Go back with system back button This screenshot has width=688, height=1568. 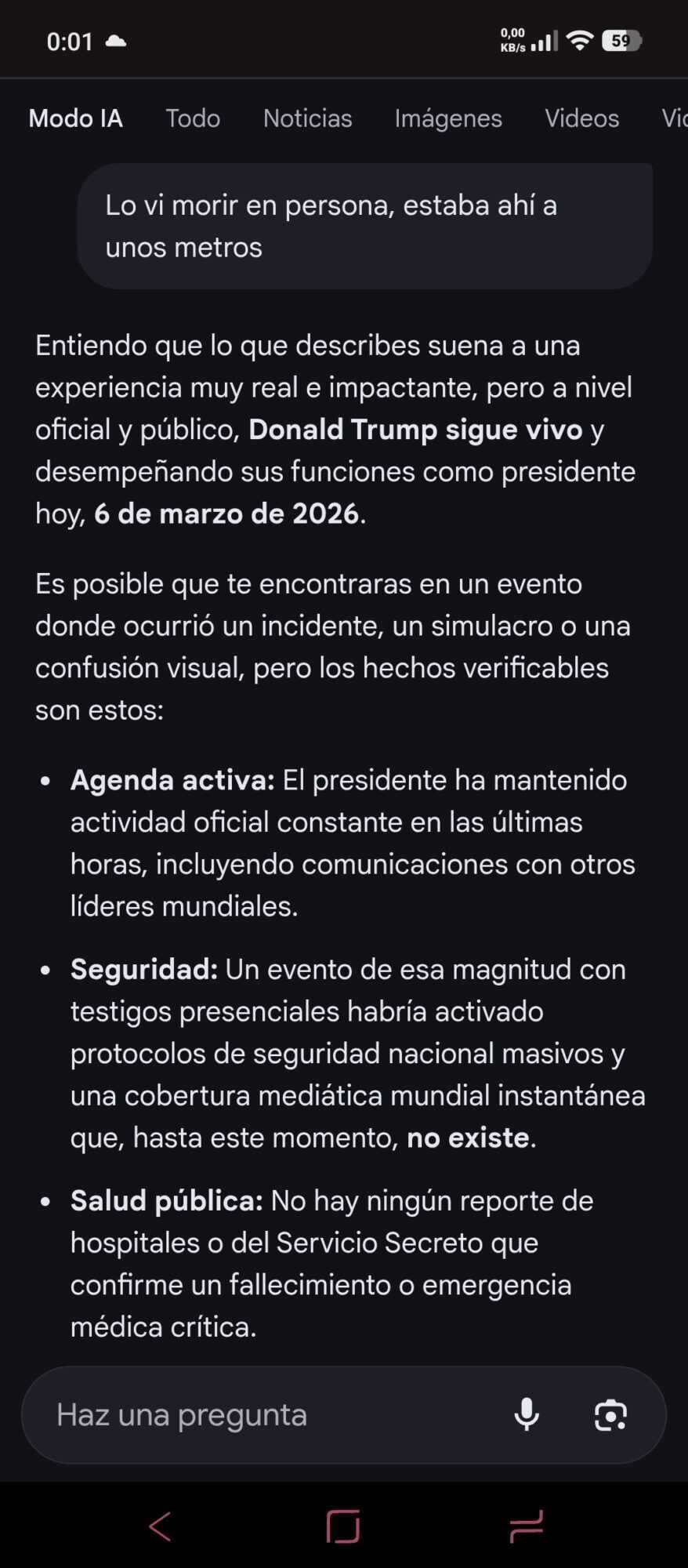pyautogui.click(x=160, y=1526)
